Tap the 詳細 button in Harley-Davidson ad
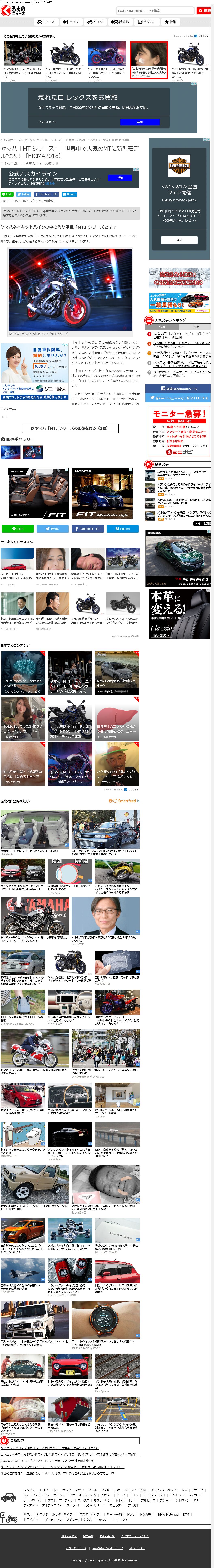Screen dimensions: 214x1568 [x=179, y=240]
